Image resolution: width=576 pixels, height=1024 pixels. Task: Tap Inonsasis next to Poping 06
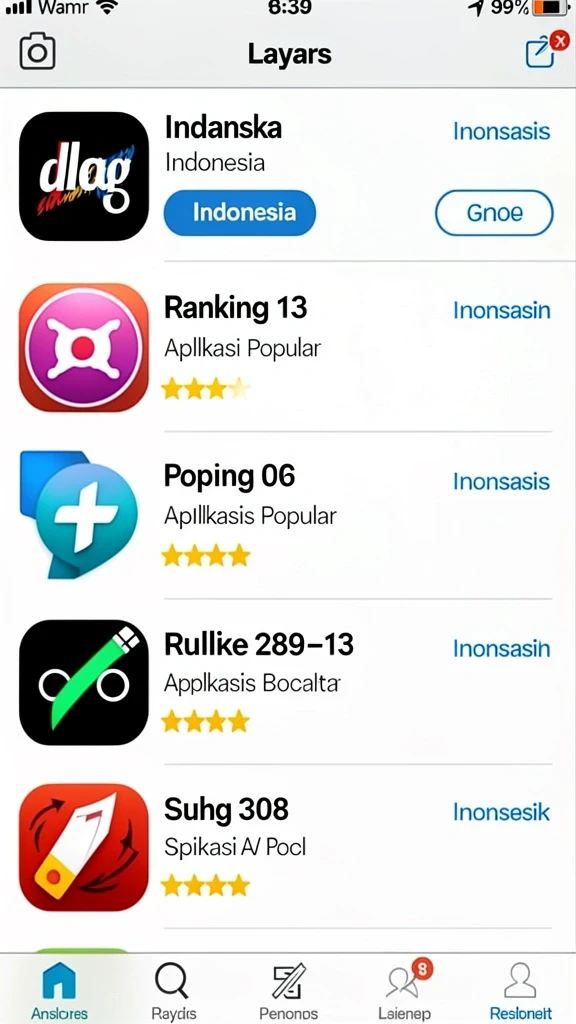click(502, 482)
